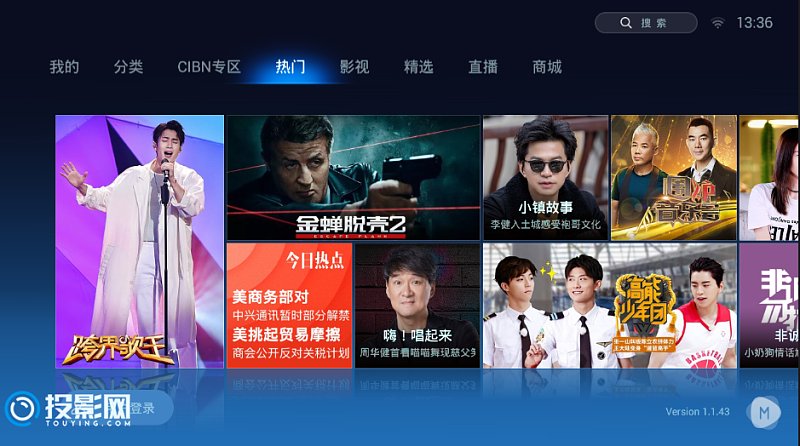The width and height of the screenshot is (800, 446).
Task: Open the 直播 tab
Action: click(482, 67)
